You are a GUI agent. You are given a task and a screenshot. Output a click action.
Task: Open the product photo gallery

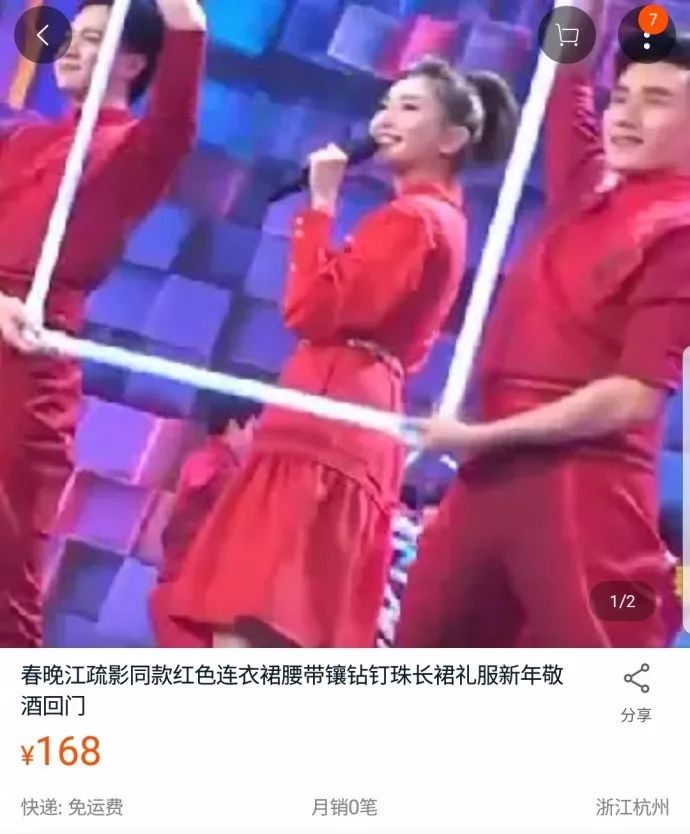(x=345, y=323)
